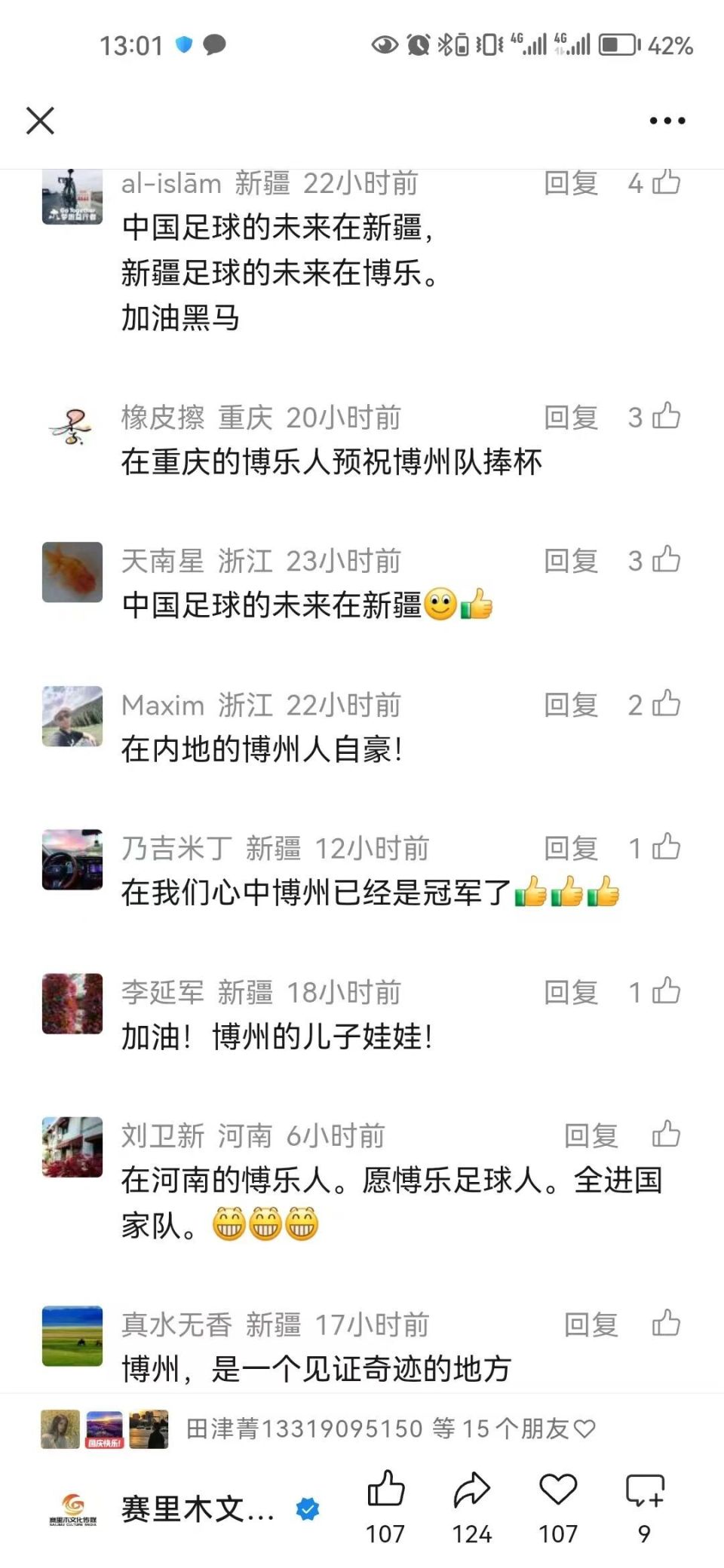The image size is (724, 1568).
Task: Reply to 李延军's comment
Action: tap(571, 992)
